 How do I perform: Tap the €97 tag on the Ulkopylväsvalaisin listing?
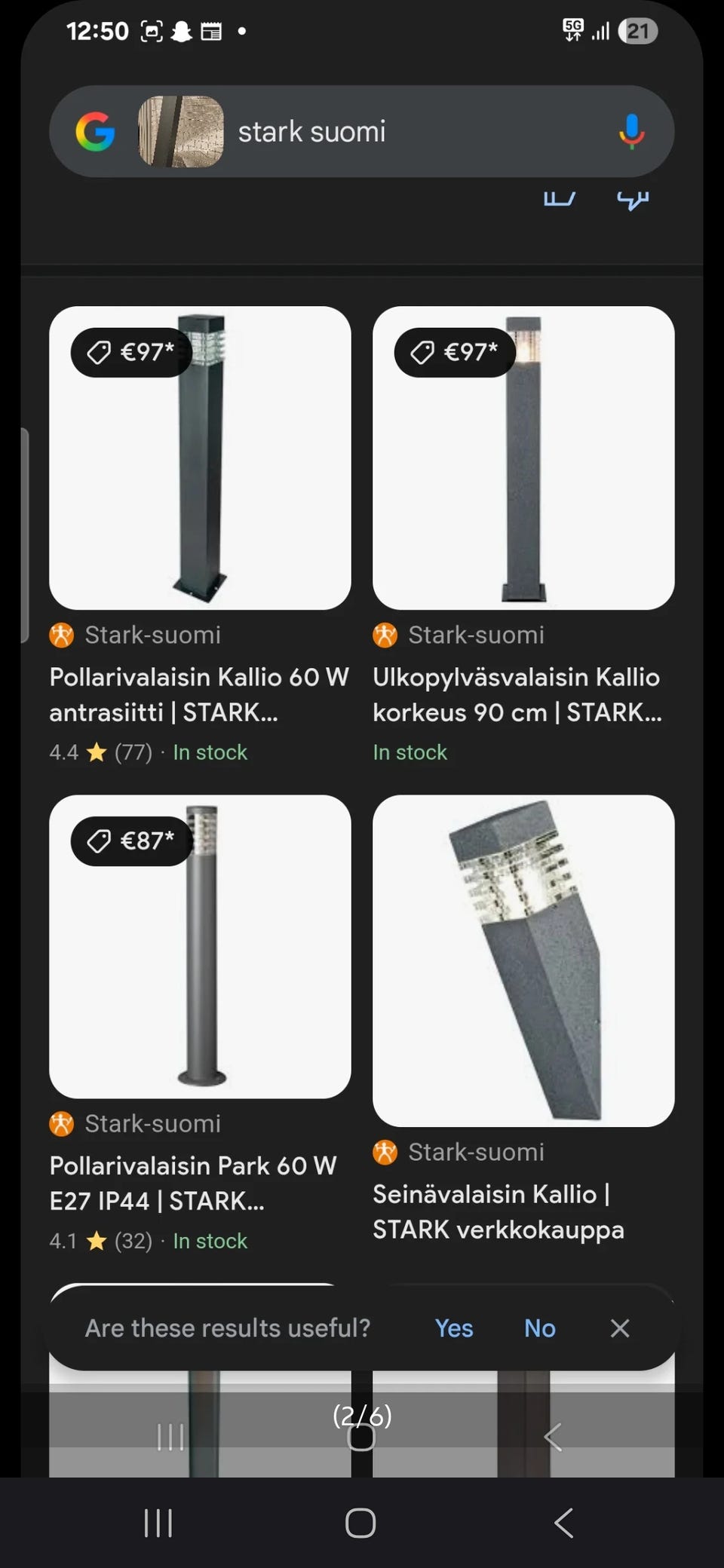tap(453, 351)
